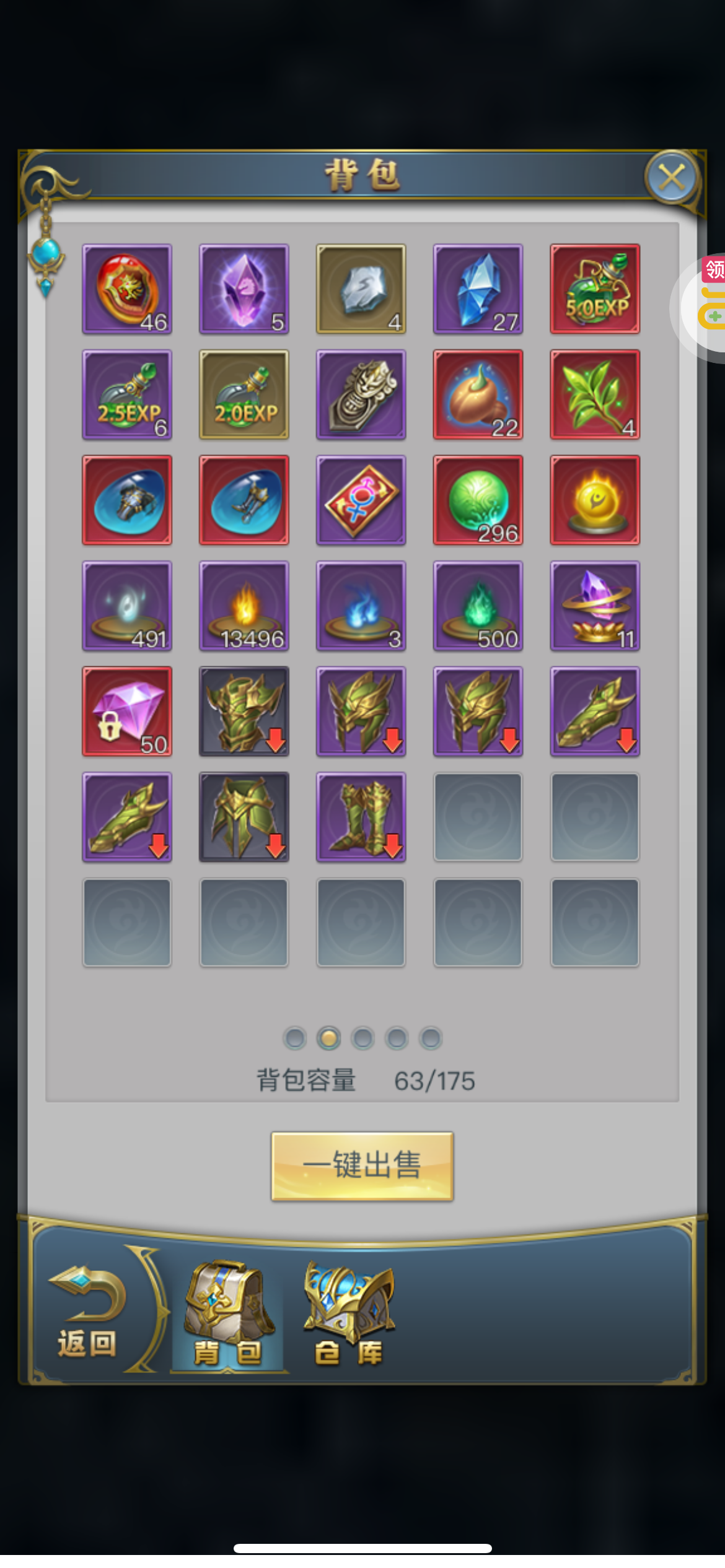Select the green flame item showing 500

478,606
